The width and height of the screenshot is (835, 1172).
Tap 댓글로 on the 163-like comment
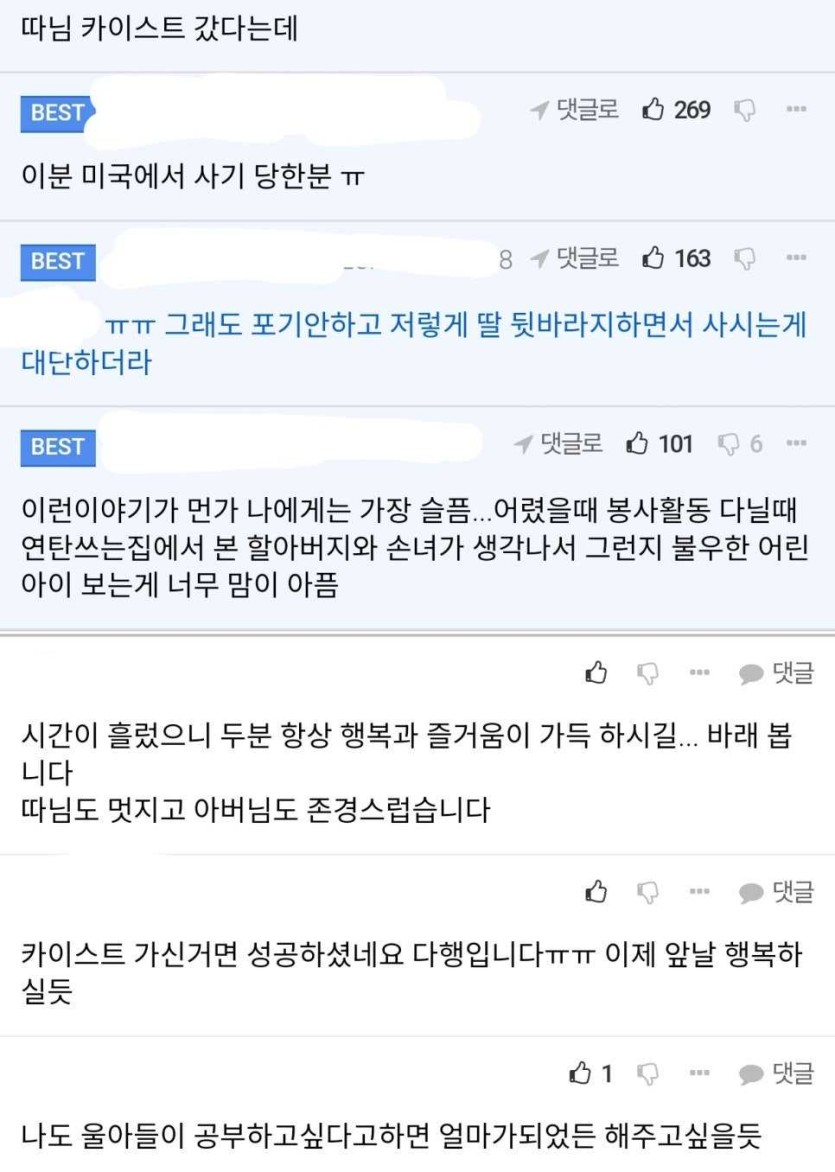coord(575,259)
